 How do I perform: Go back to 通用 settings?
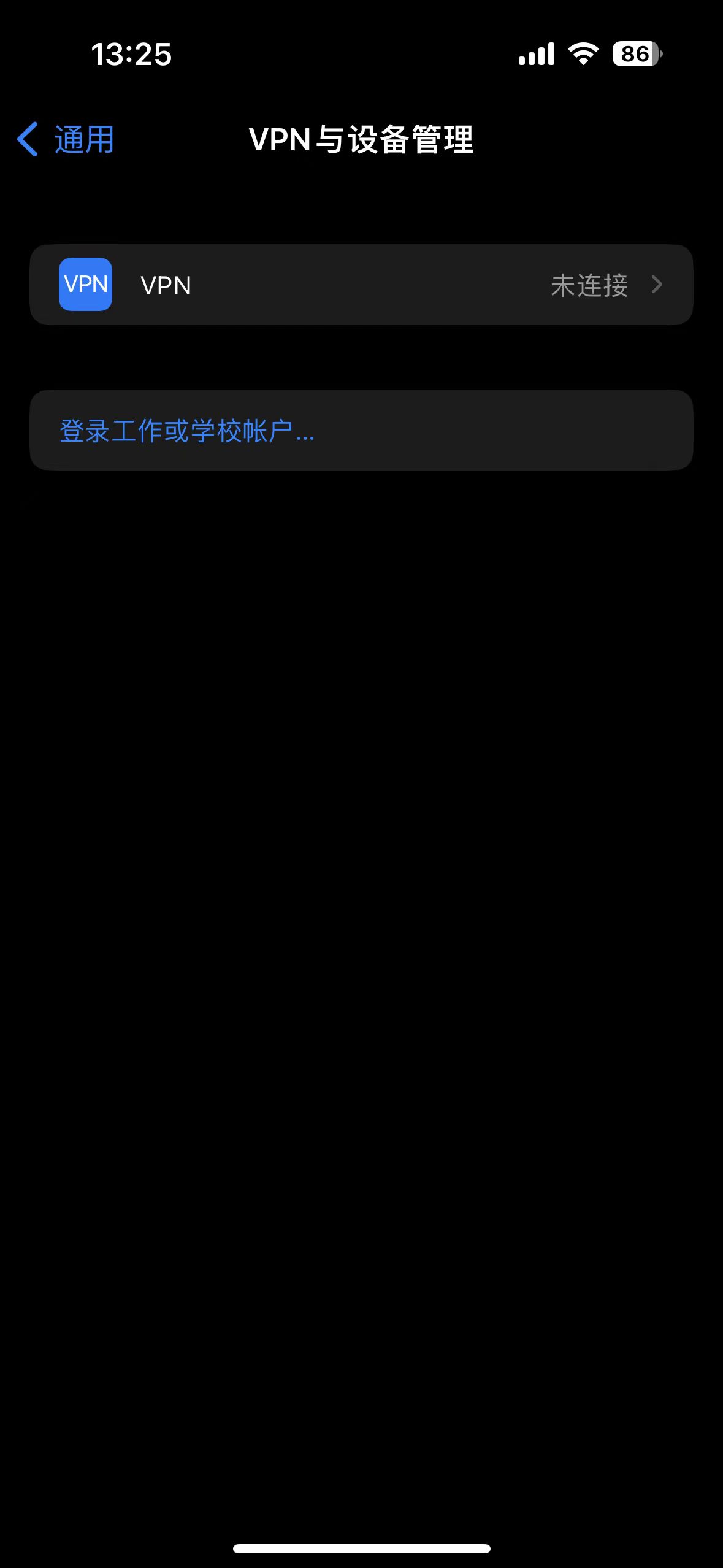coord(66,139)
